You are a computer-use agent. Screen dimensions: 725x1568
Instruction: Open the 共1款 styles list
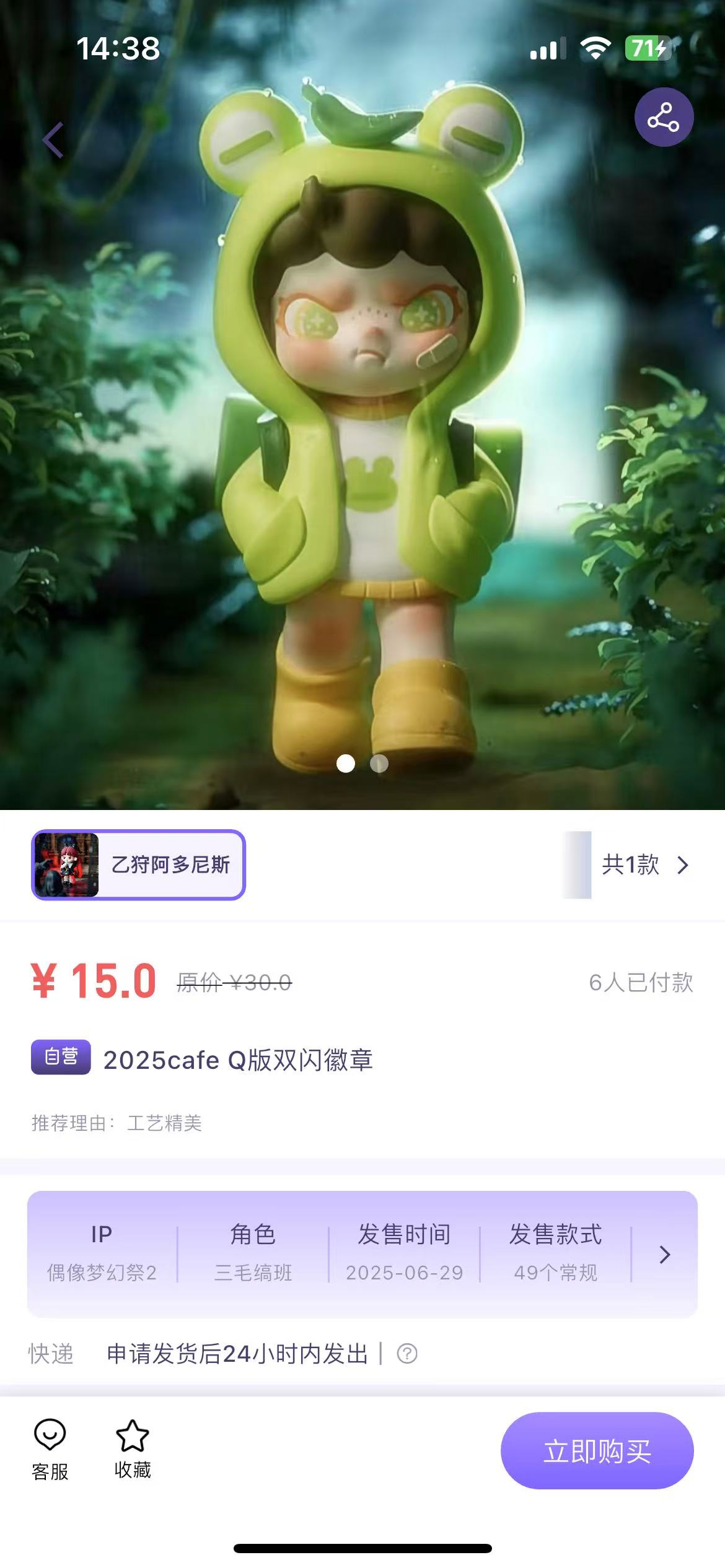point(644,865)
